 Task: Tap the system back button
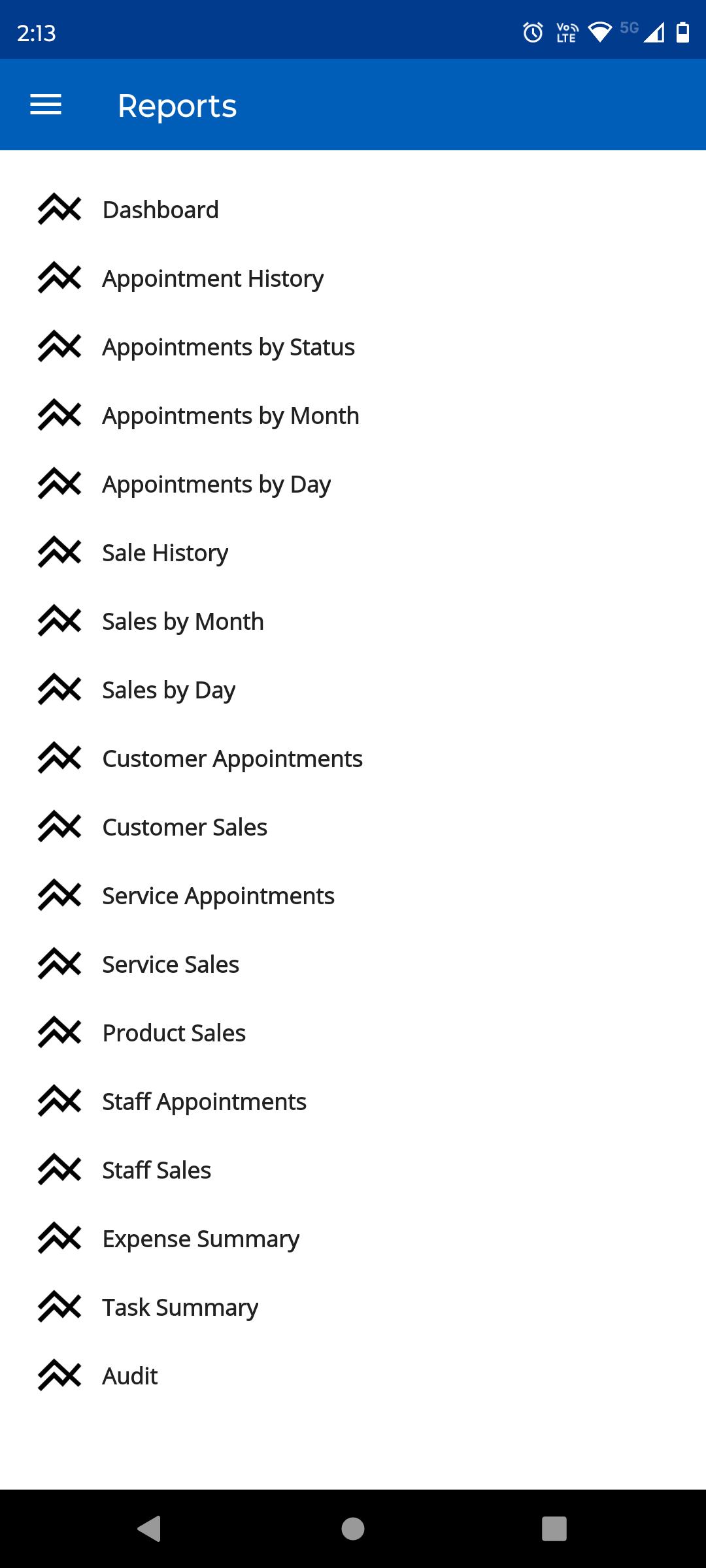click(150, 1529)
